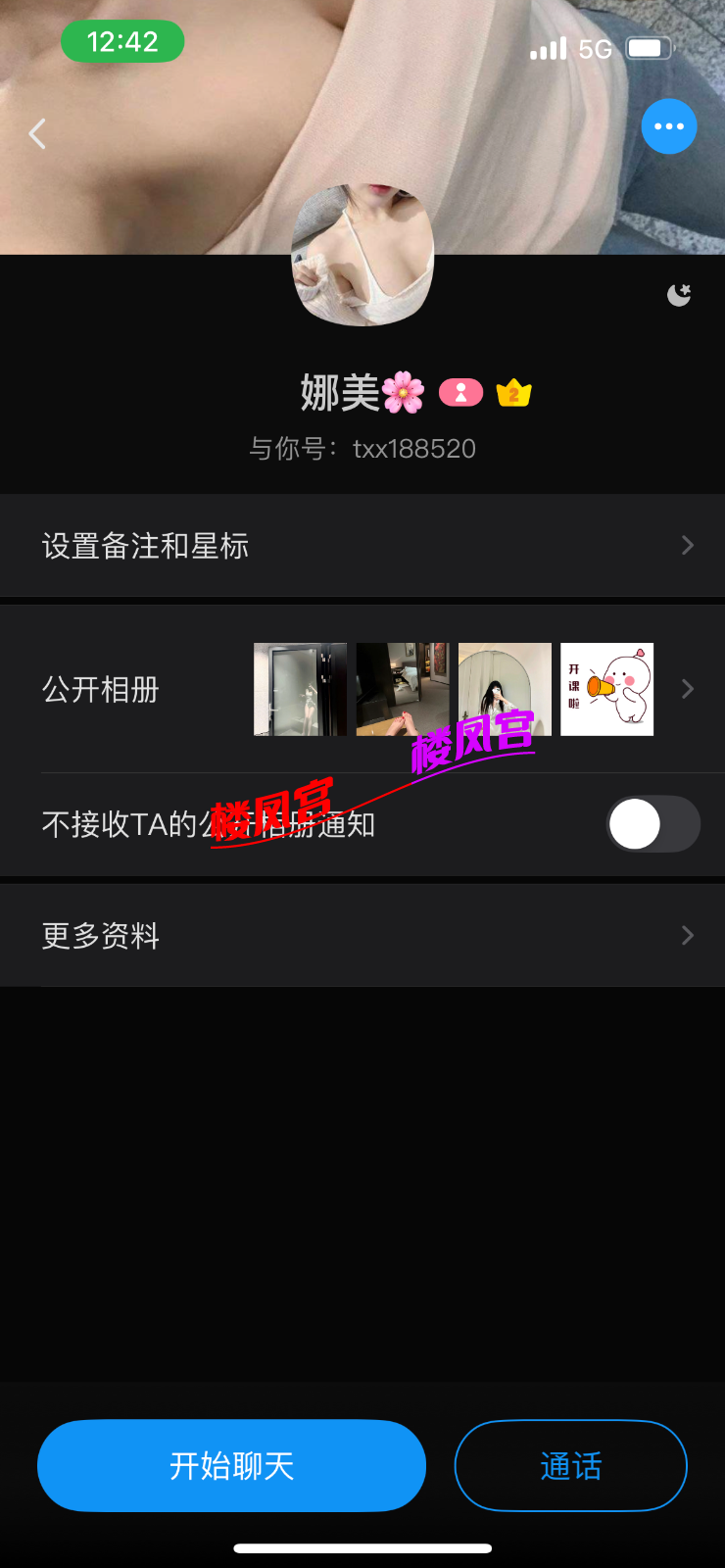
Task: Tap the back arrow to return
Action: pos(37,133)
